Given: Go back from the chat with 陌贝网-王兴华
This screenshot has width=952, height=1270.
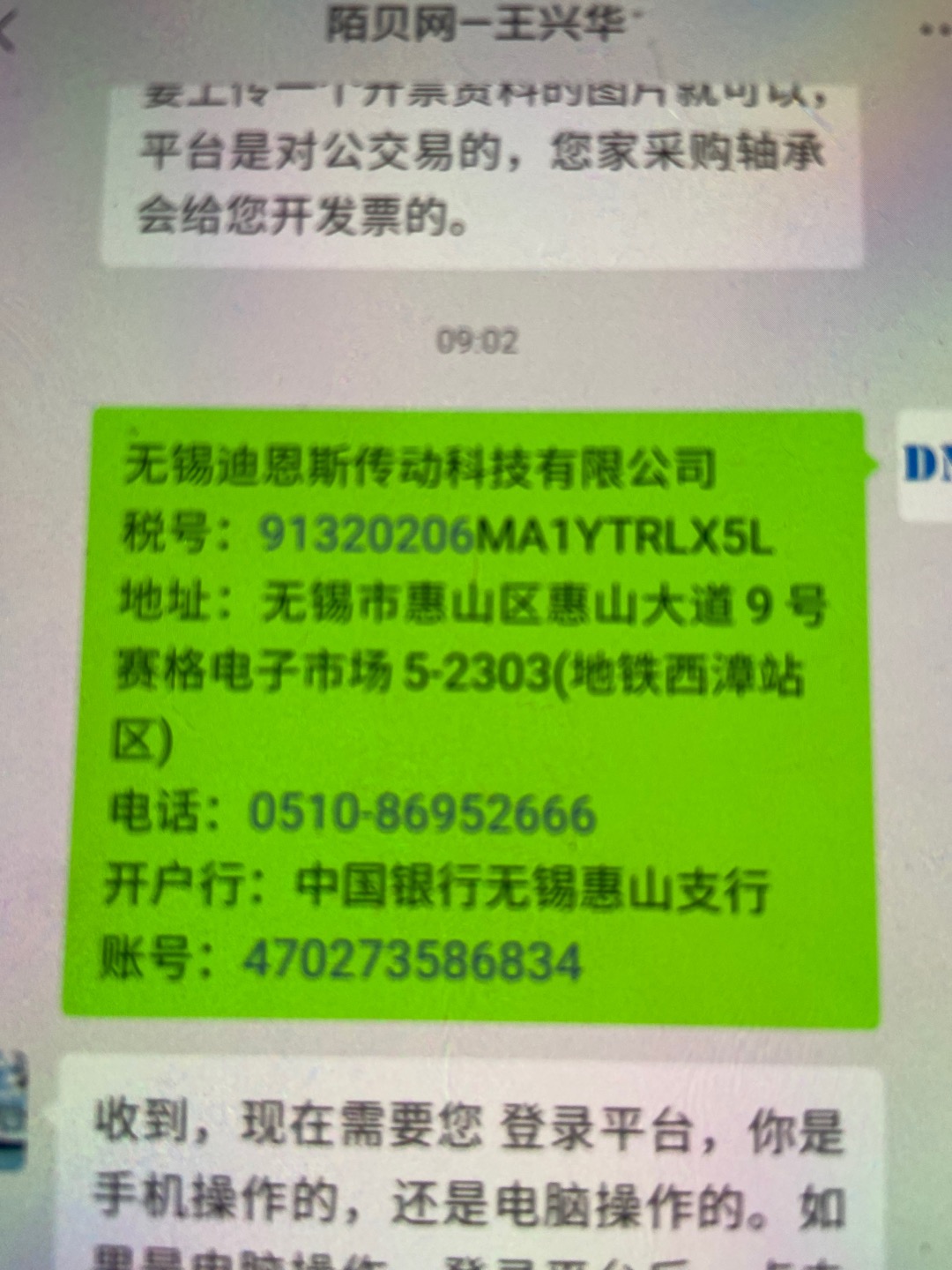Looking at the screenshot, I should (9, 32).
